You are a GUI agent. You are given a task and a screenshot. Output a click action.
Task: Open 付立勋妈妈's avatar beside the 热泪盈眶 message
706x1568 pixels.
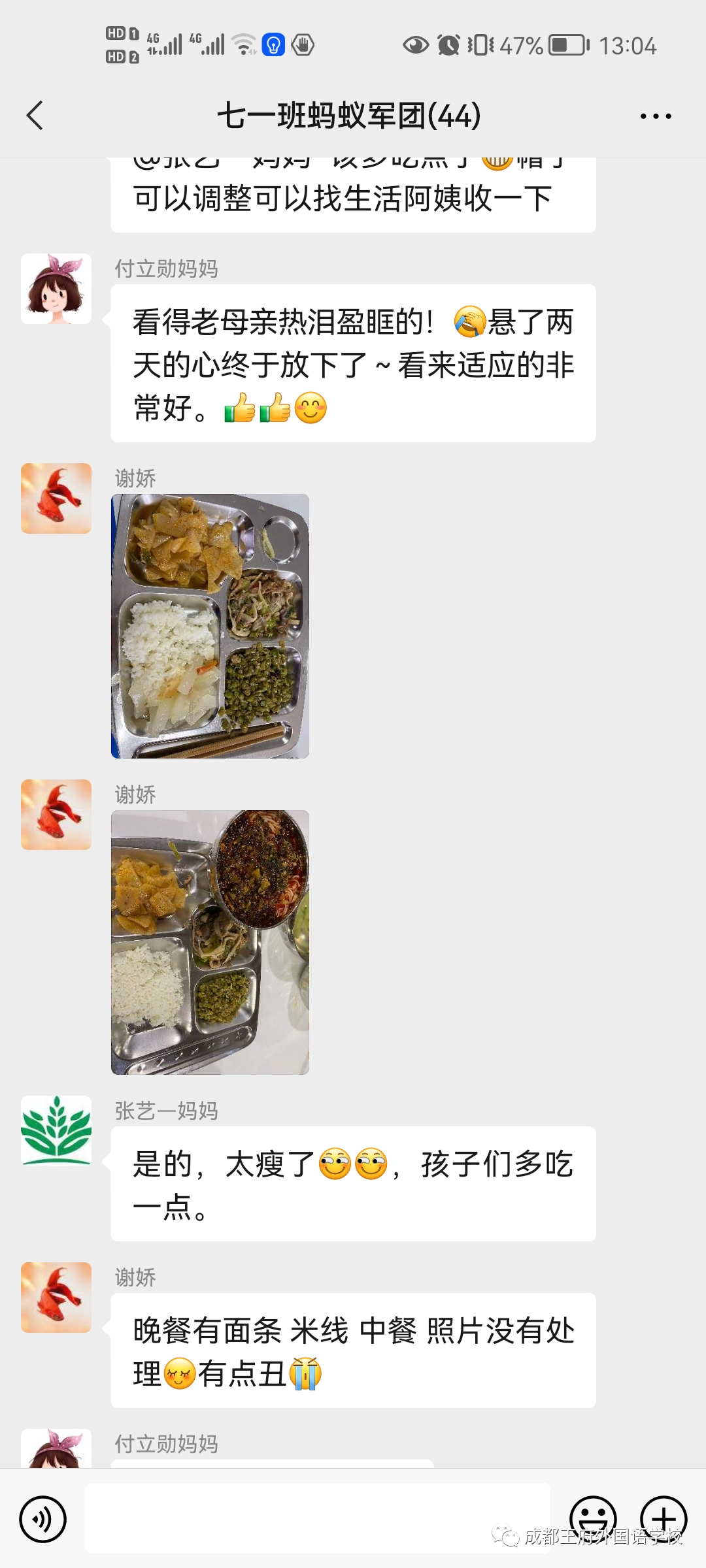click(x=56, y=289)
